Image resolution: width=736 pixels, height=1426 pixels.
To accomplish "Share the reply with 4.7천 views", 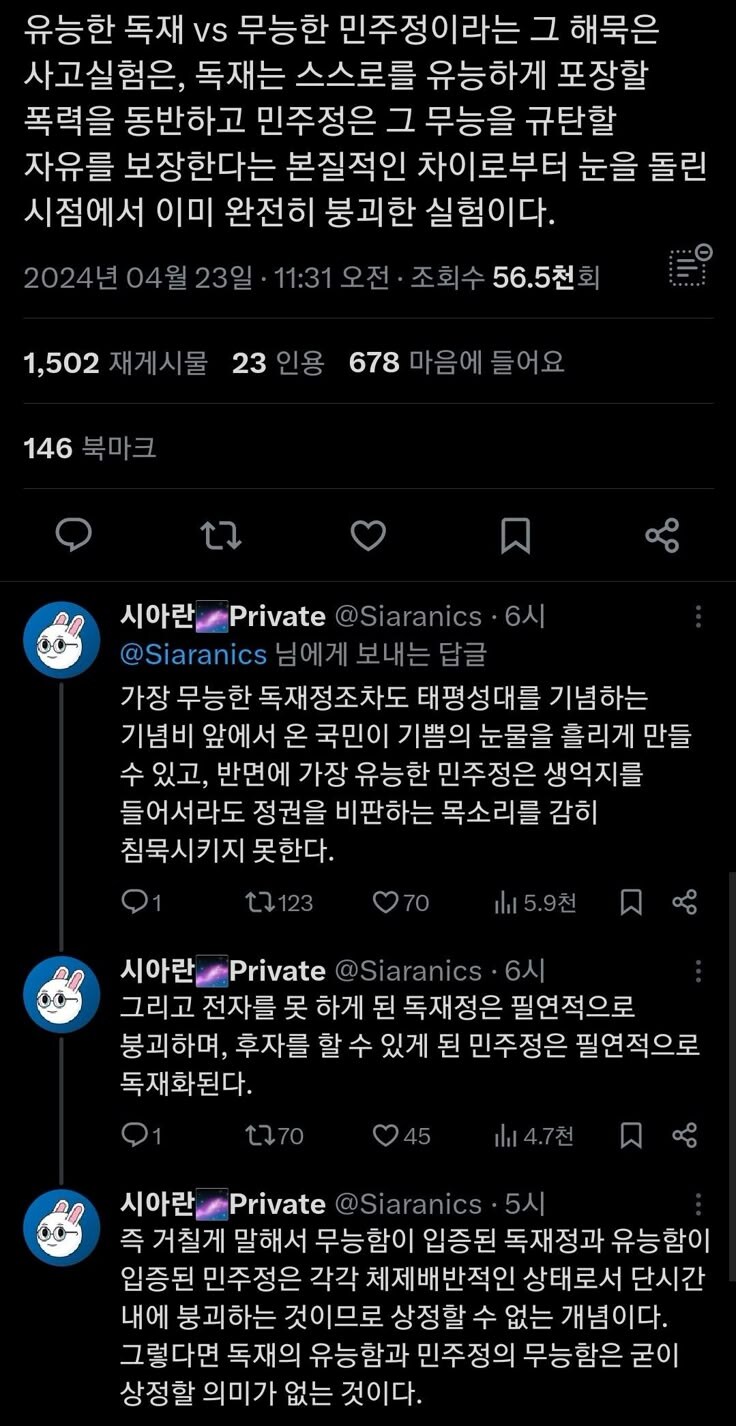I will tap(685, 1135).
